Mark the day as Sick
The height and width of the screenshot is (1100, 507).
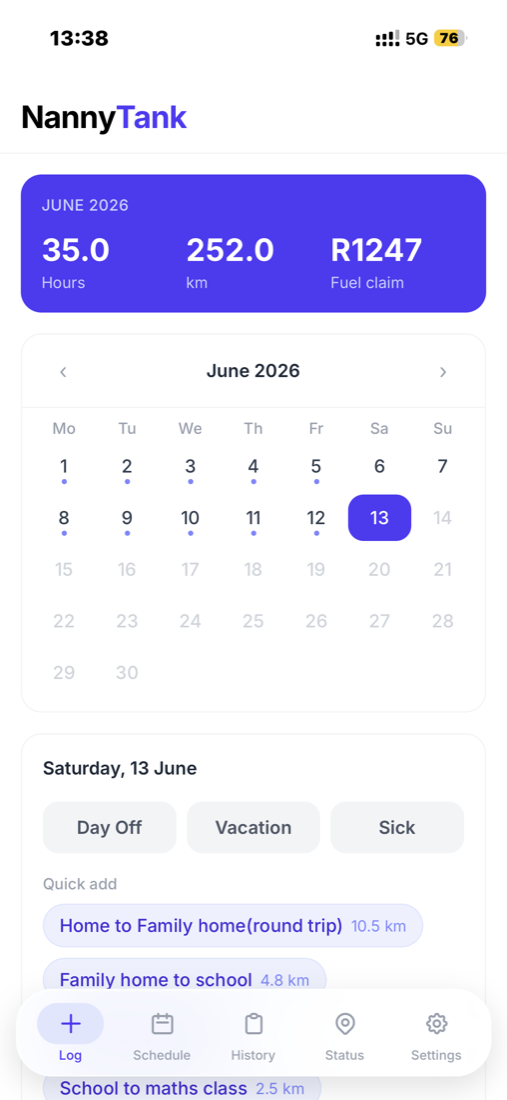click(397, 827)
